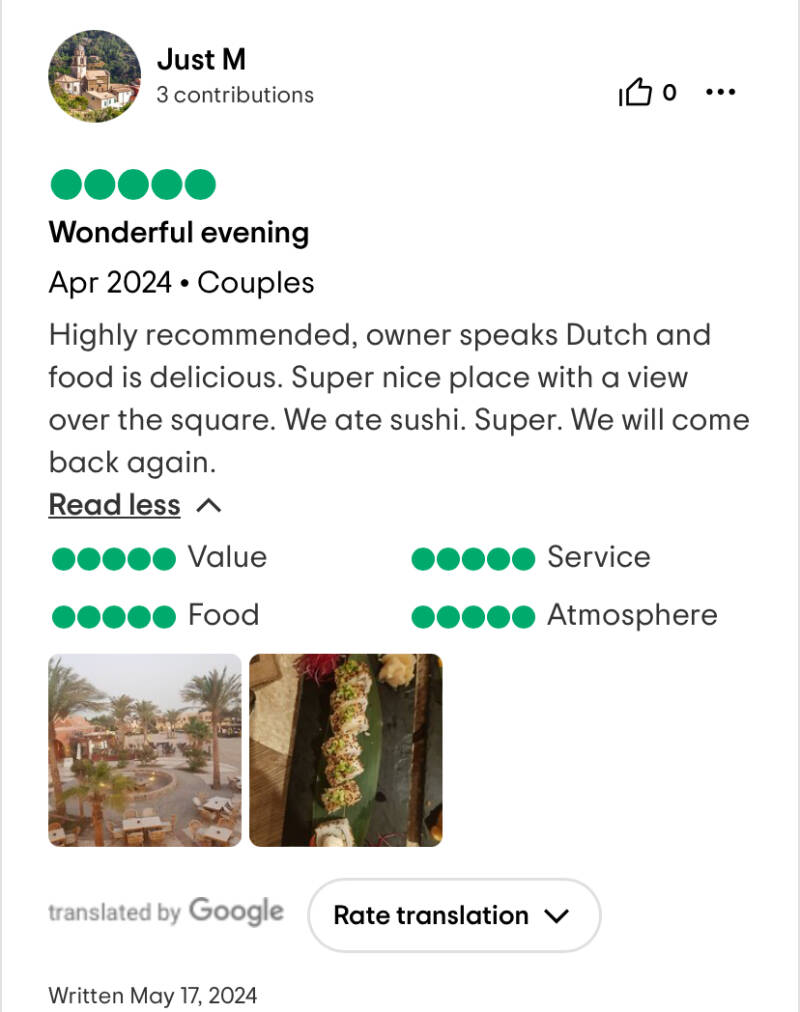The height and width of the screenshot is (1012, 800).
Task: Like Just M's review as helpful
Action: click(x=636, y=93)
